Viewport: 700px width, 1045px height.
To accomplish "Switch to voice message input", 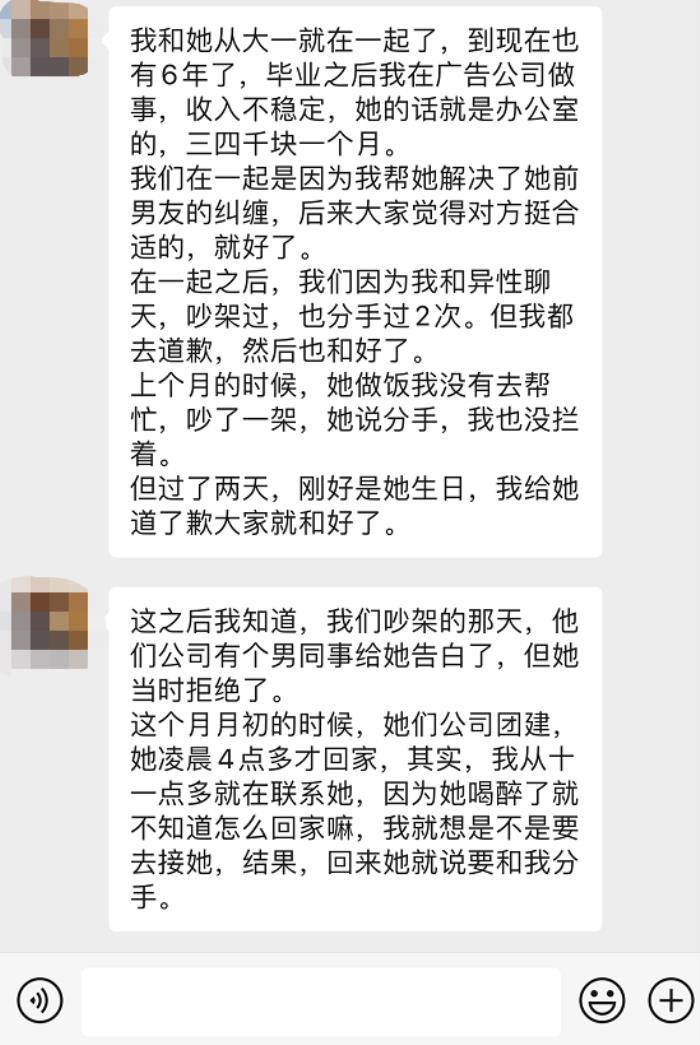I will (x=40, y=1000).
